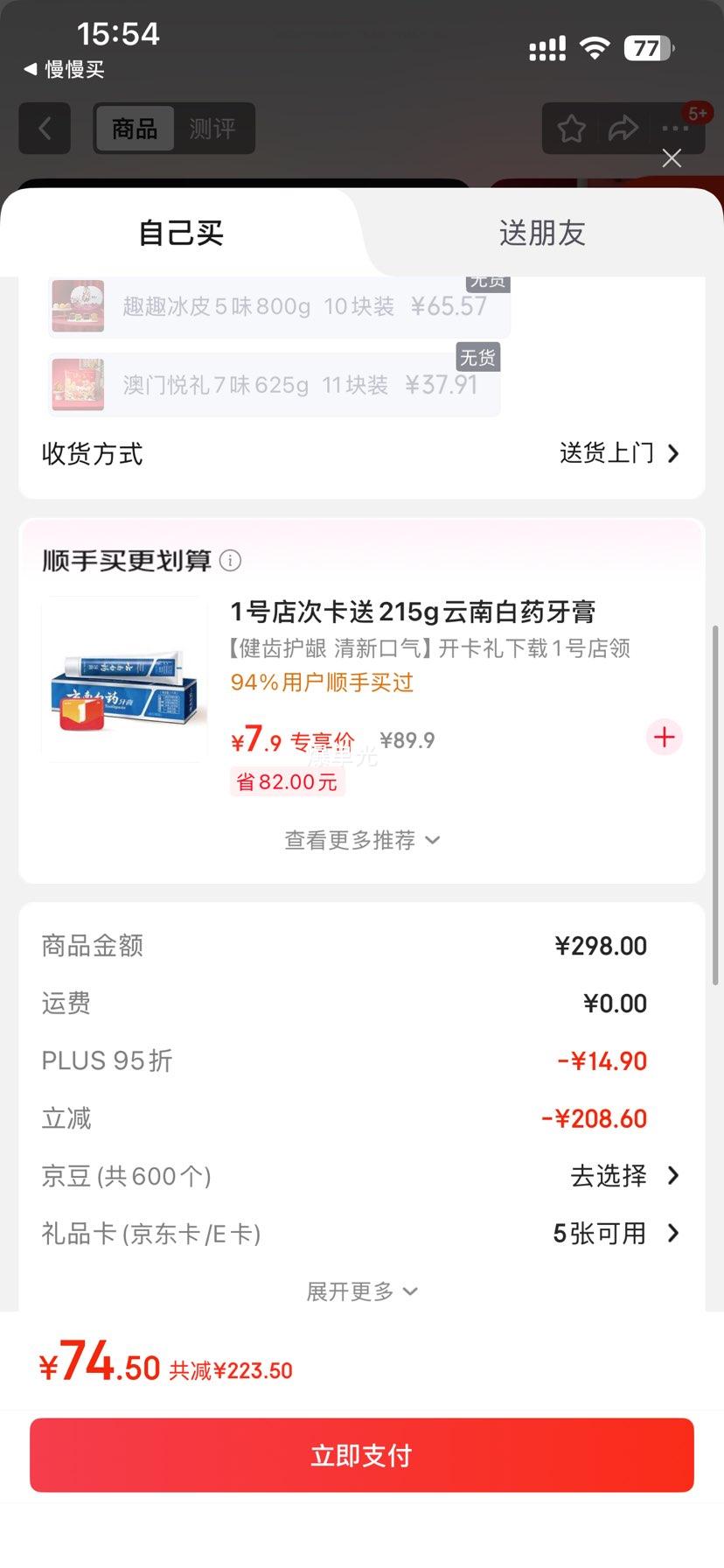This screenshot has height=1568, width=724.
Task: Return to the 慢慢买 app
Action: coord(64,69)
